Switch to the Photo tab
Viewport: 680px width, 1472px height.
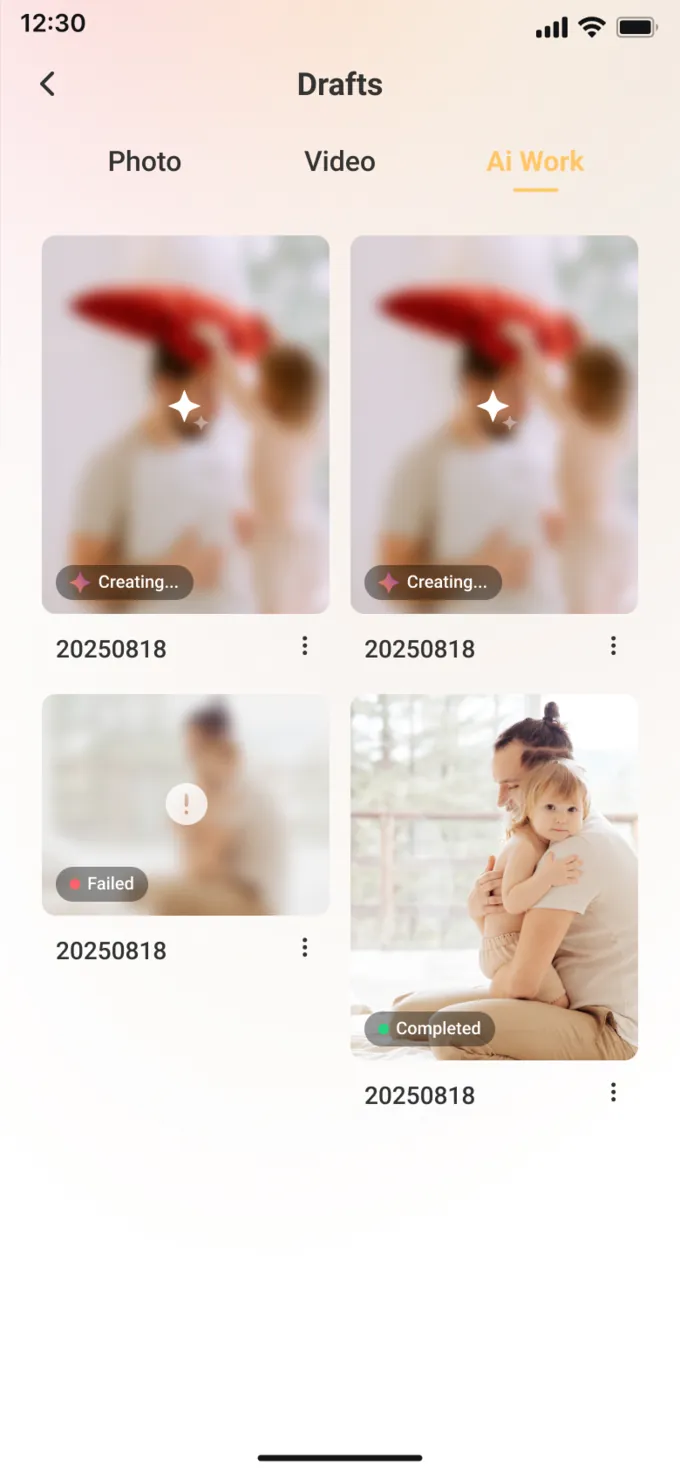[x=145, y=162]
